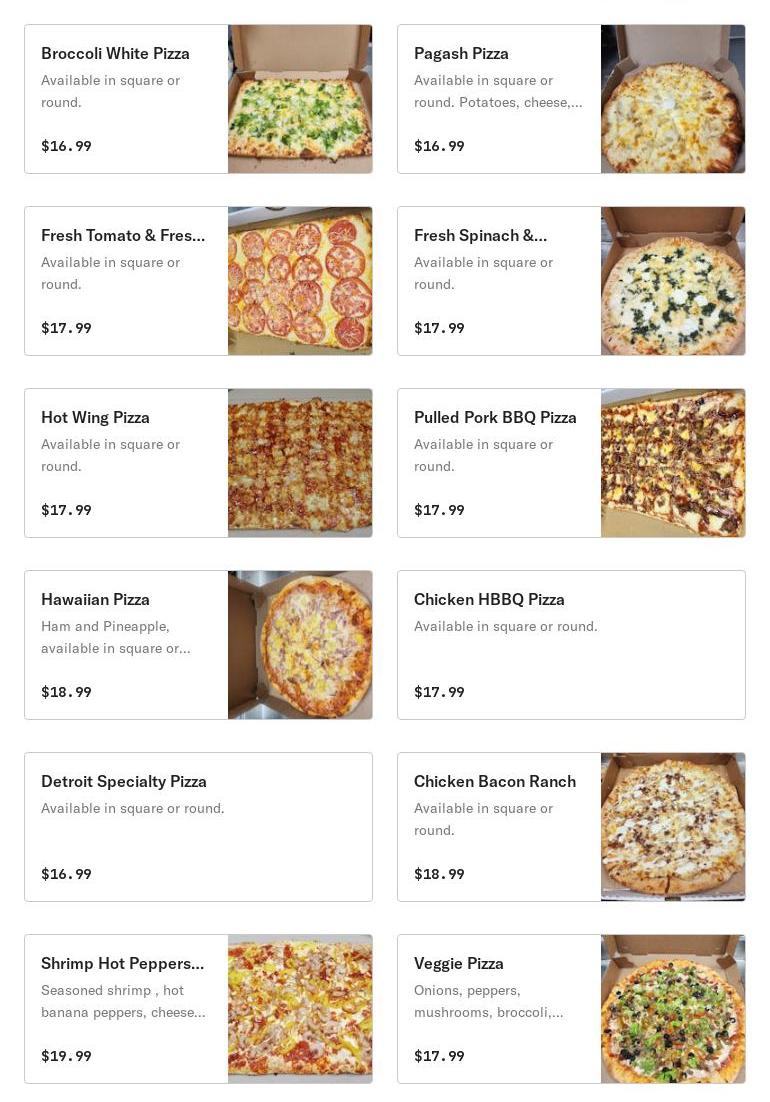View the Detroit Specialty Pizza card
Image resolution: width=770 pixels, height=1102 pixels.
[198, 827]
